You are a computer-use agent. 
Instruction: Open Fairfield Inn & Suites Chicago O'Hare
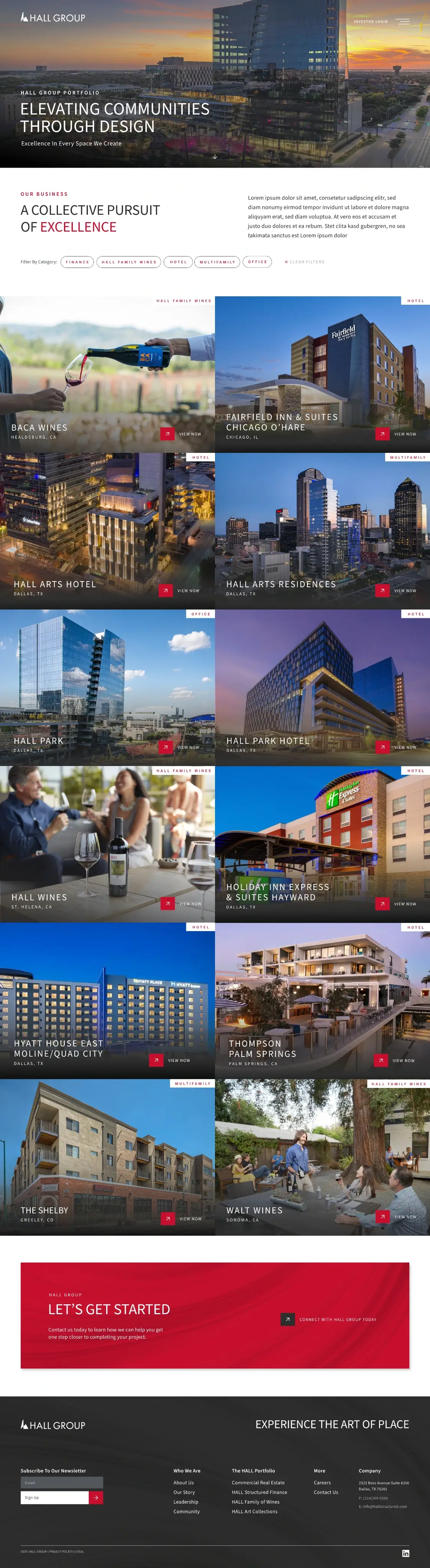(x=382, y=434)
